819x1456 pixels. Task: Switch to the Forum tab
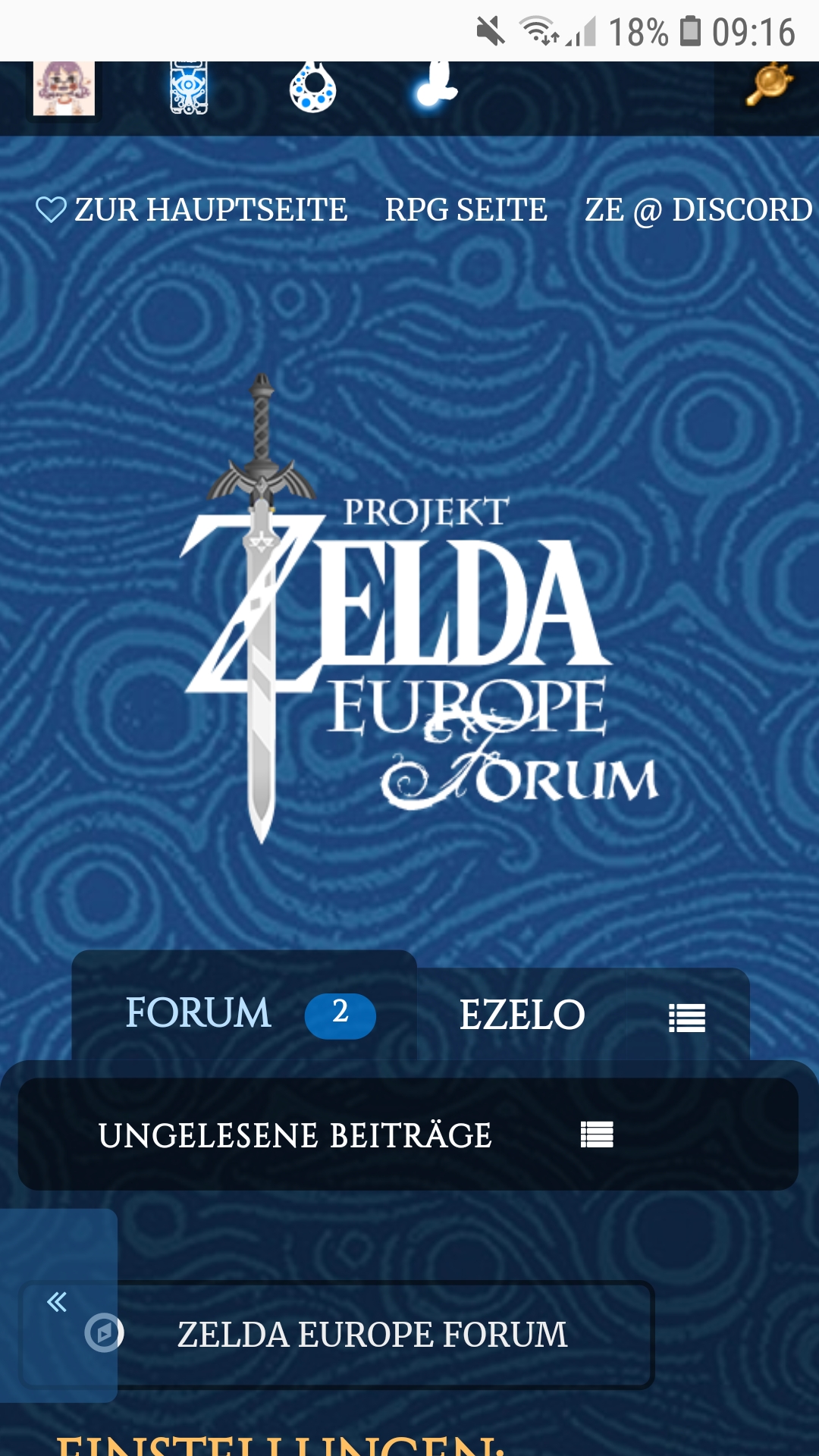coord(199,1013)
